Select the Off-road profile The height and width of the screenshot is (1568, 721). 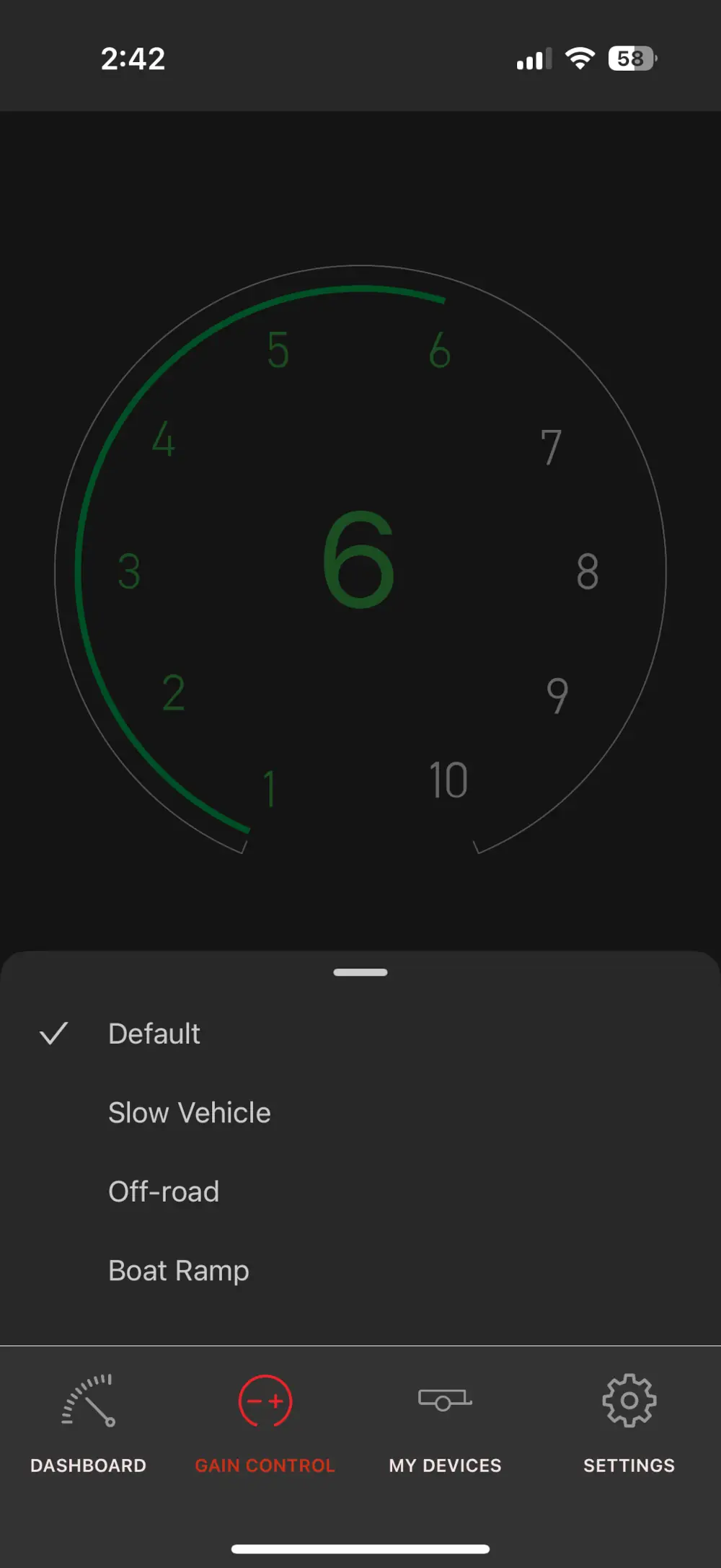(x=360, y=1192)
